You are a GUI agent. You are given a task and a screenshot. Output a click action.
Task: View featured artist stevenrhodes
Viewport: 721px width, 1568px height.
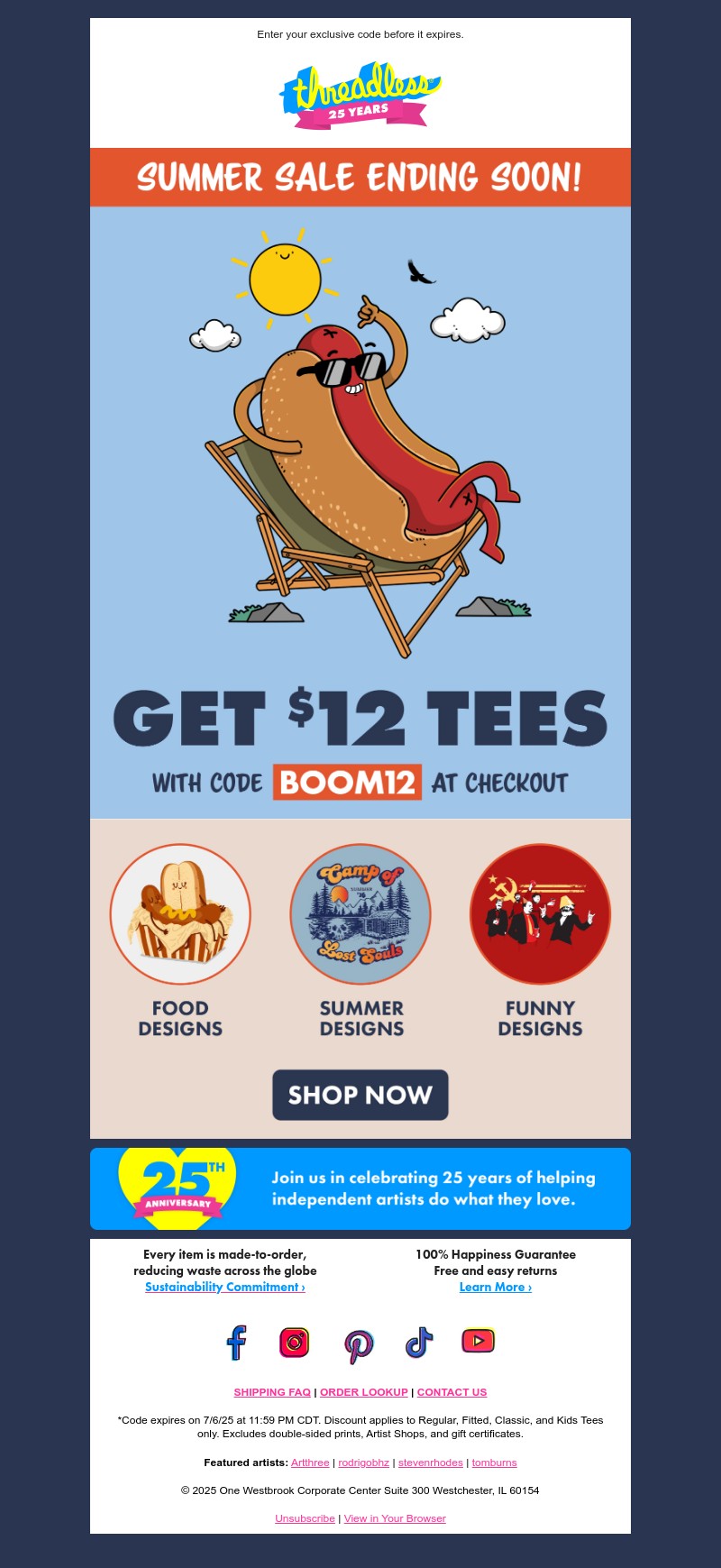[x=431, y=1463]
